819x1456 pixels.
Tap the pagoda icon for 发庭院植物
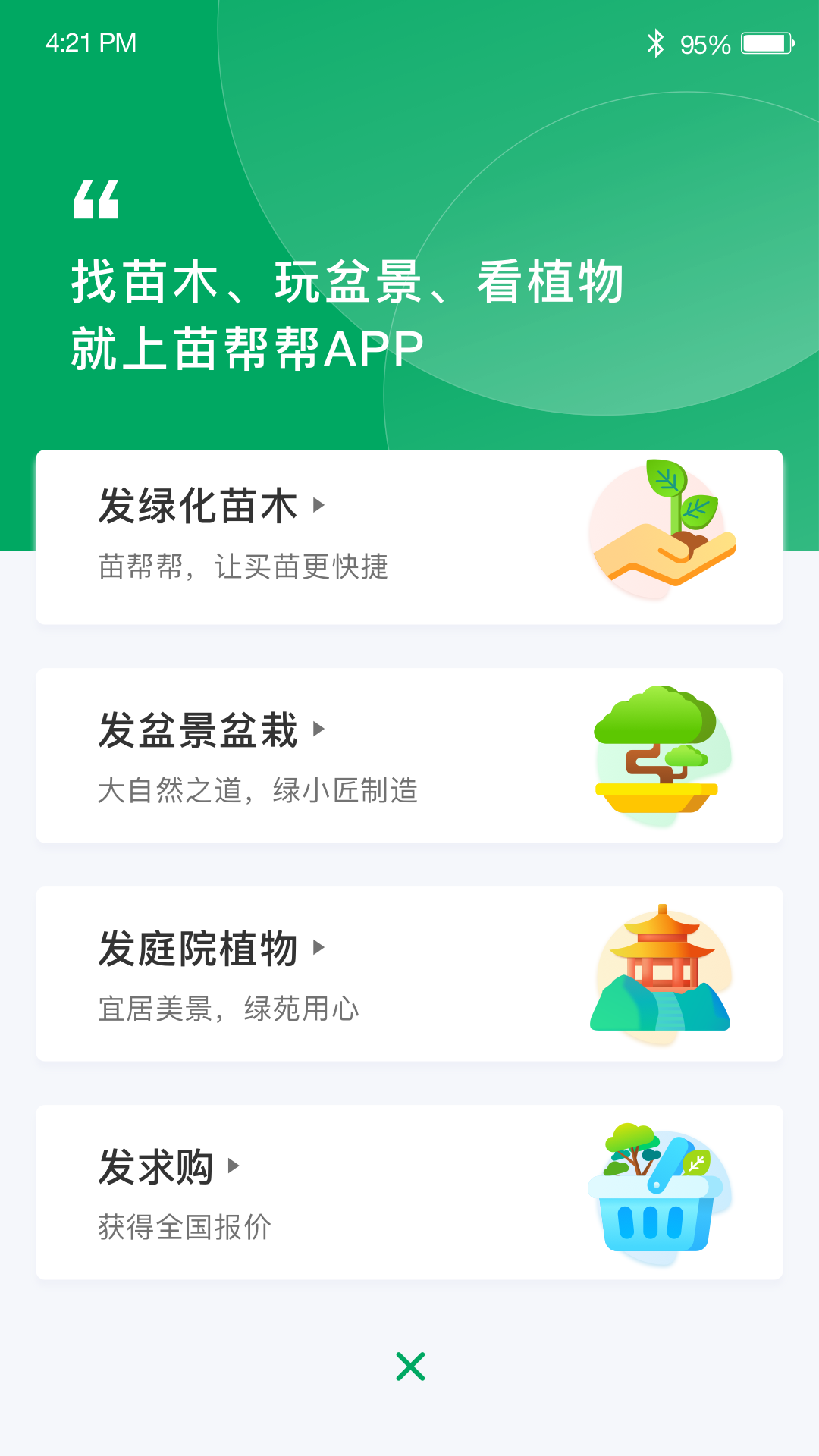(661, 971)
